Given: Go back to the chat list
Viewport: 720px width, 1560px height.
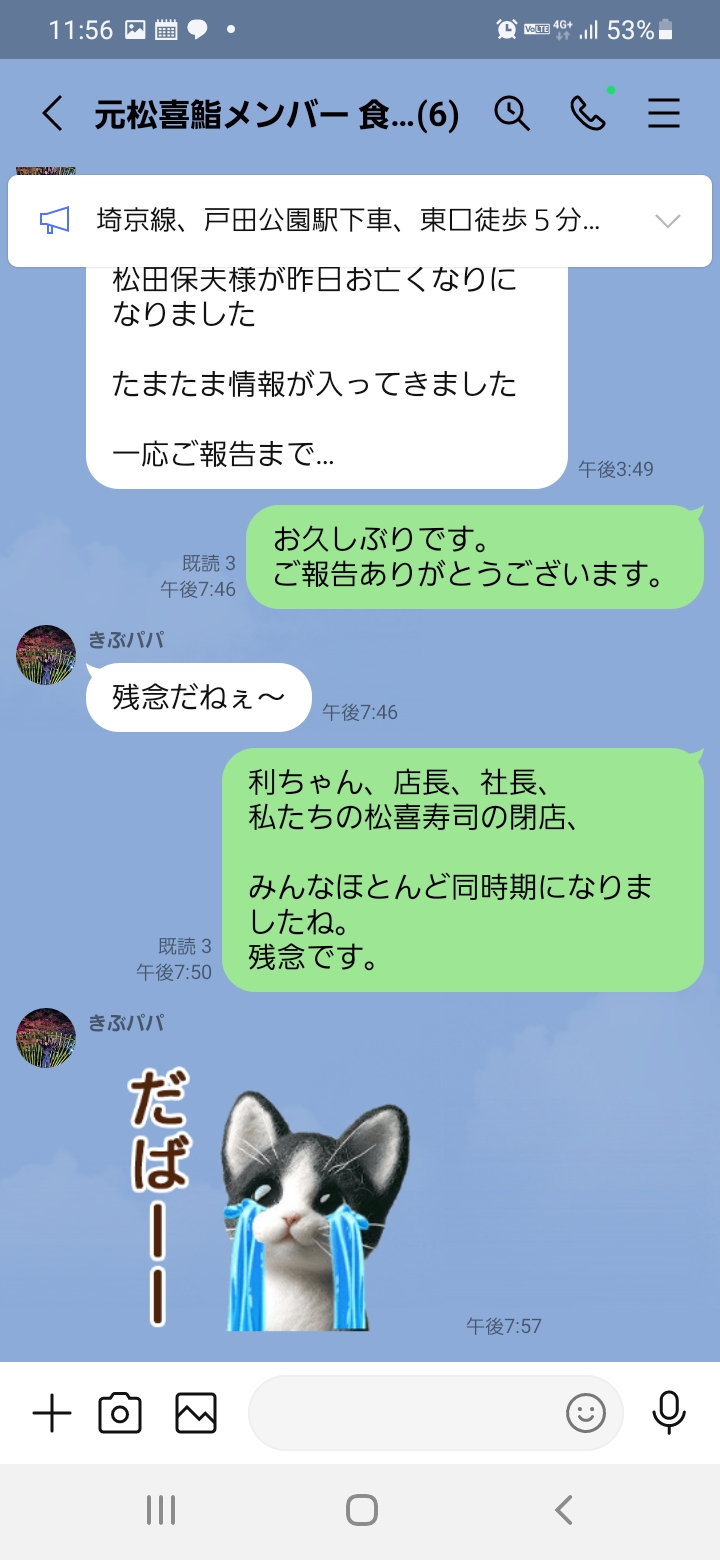Looking at the screenshot, I should tap(53, 115).
